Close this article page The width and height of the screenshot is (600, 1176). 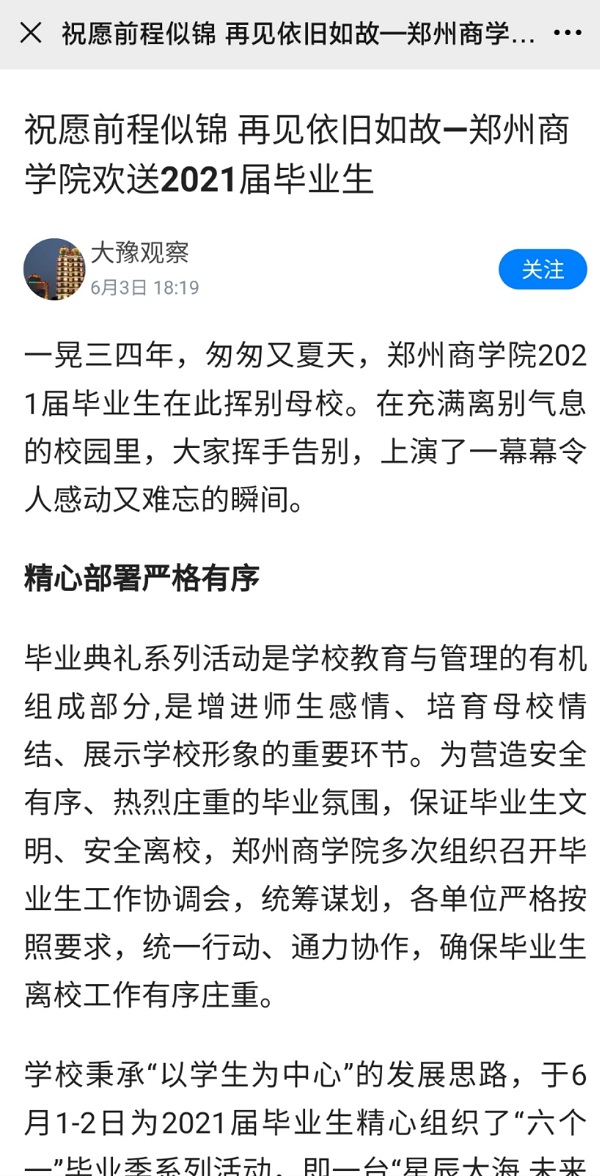[x=31, y=33]
